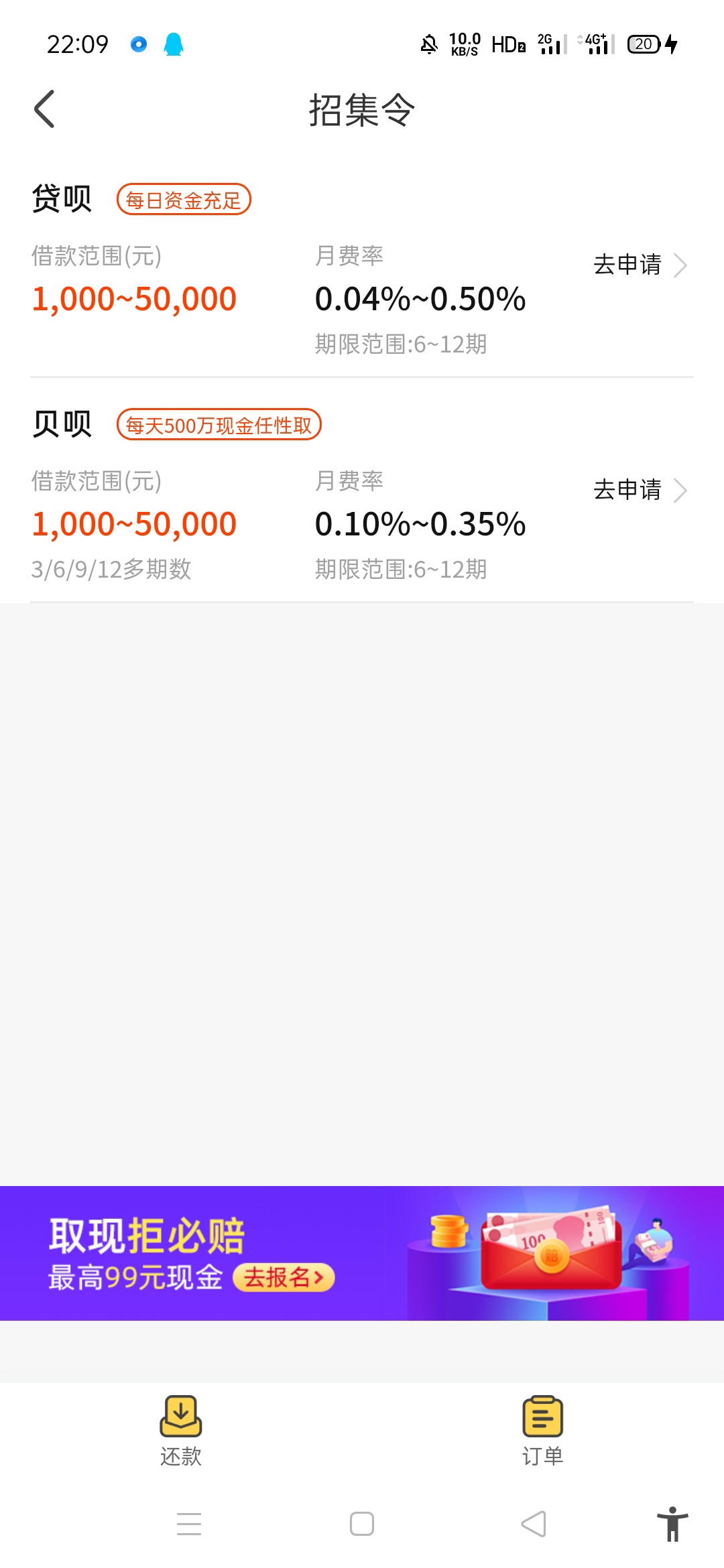Image resolution: width=724 pixels, height=1568 pixels.
Task: Apply for the 贷呗 loan via 去申请
Action: (x=639, y=265)
